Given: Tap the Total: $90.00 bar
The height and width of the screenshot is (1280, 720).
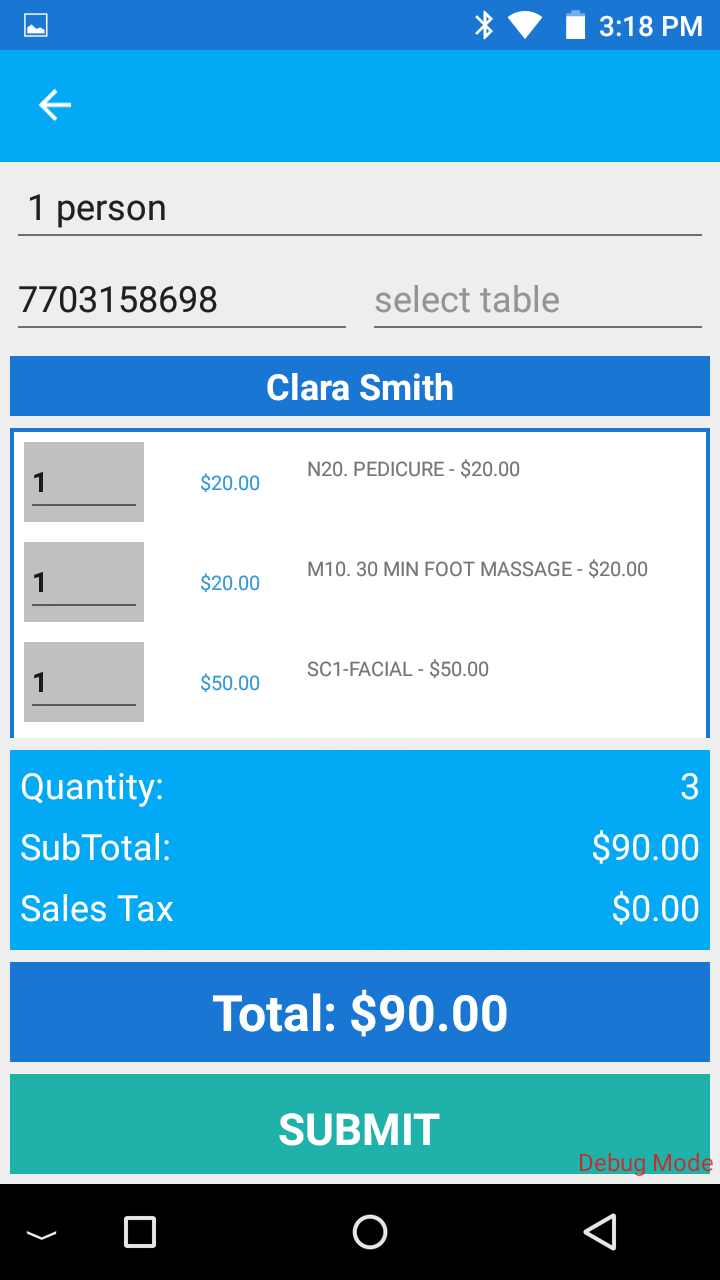Looking at the screenshot, I should pyautogui.click(x=360, y=1012).
